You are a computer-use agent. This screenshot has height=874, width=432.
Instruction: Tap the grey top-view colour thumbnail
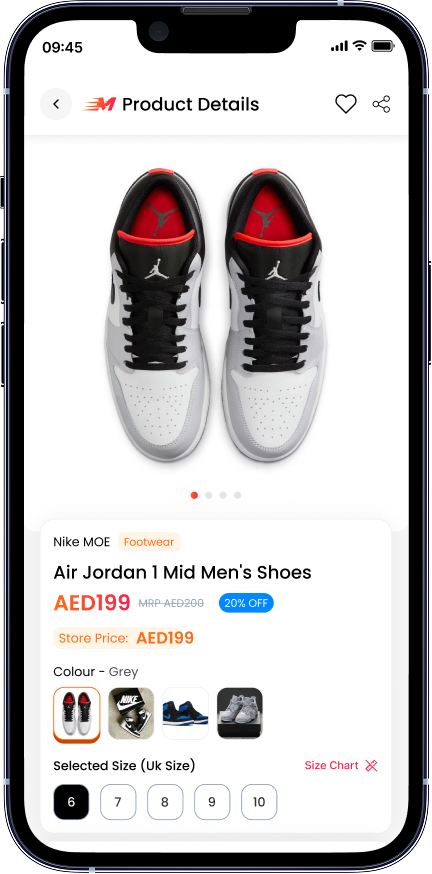(x=77, y=715)
